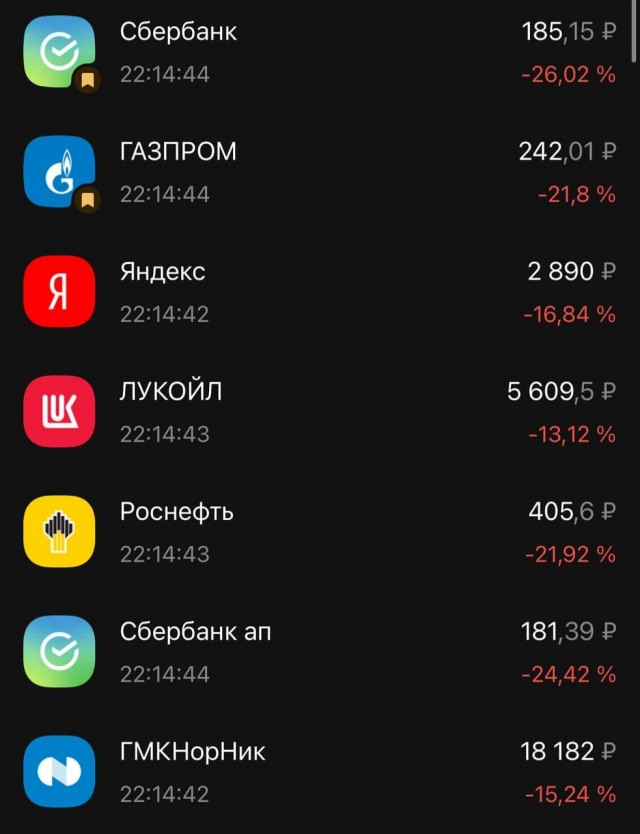Screen dimensions: 640x834
Task: Open the ГАЗПРОМ stock details
Action: coord(320,172)
